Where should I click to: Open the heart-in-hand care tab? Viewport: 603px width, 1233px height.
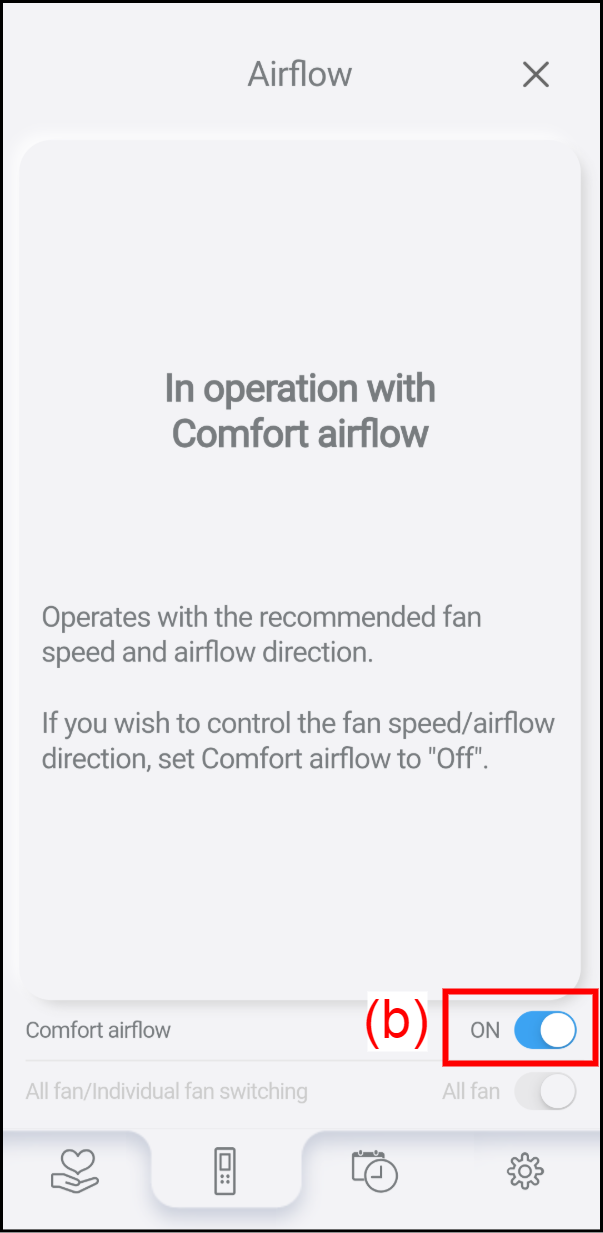75,1171
